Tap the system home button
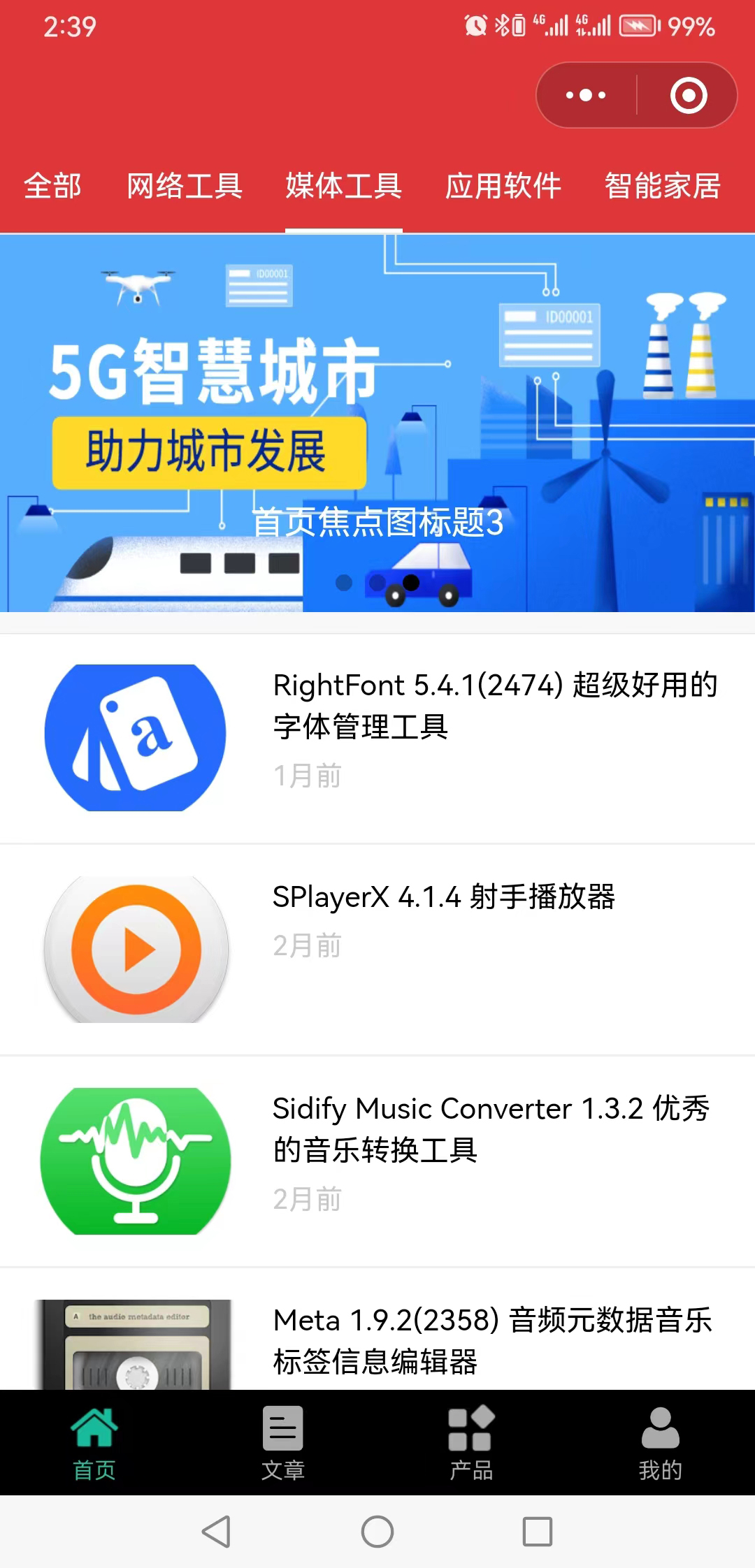The height and width of the screenshot is (1568, 755). click(x=377, y=1532)
